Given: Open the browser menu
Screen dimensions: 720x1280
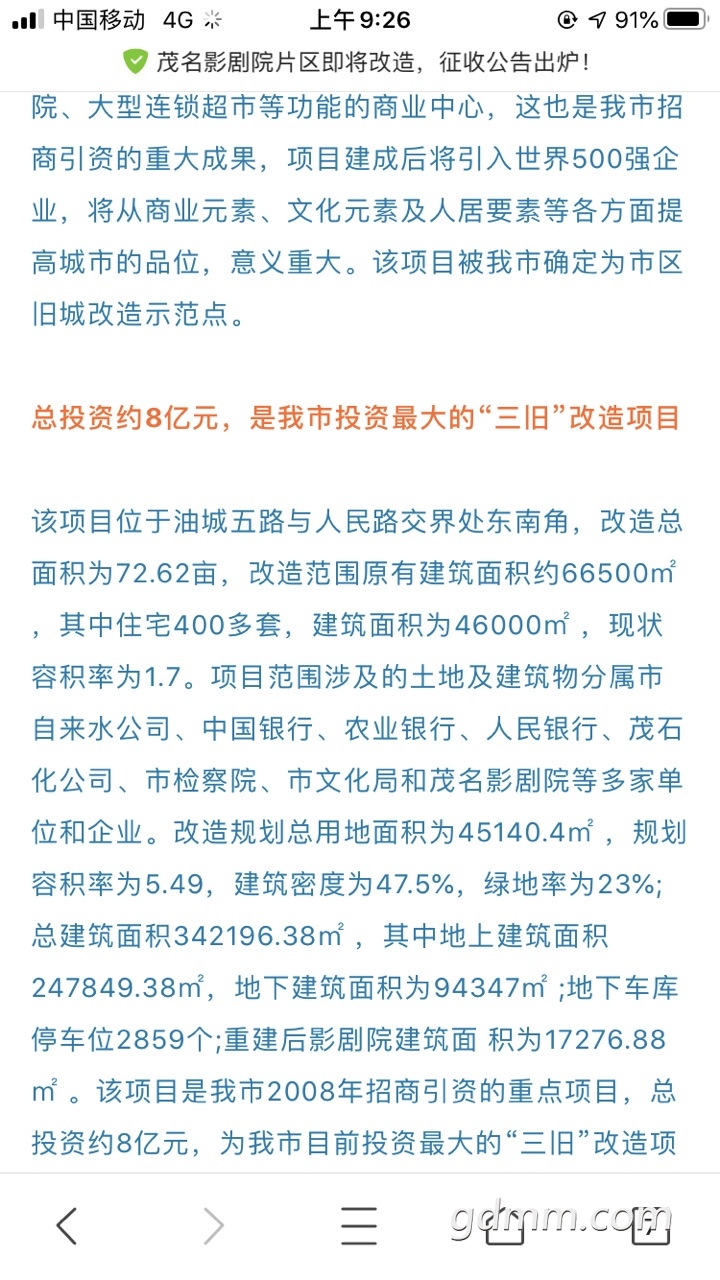Looking at the screenshot, I should 359,1226.
